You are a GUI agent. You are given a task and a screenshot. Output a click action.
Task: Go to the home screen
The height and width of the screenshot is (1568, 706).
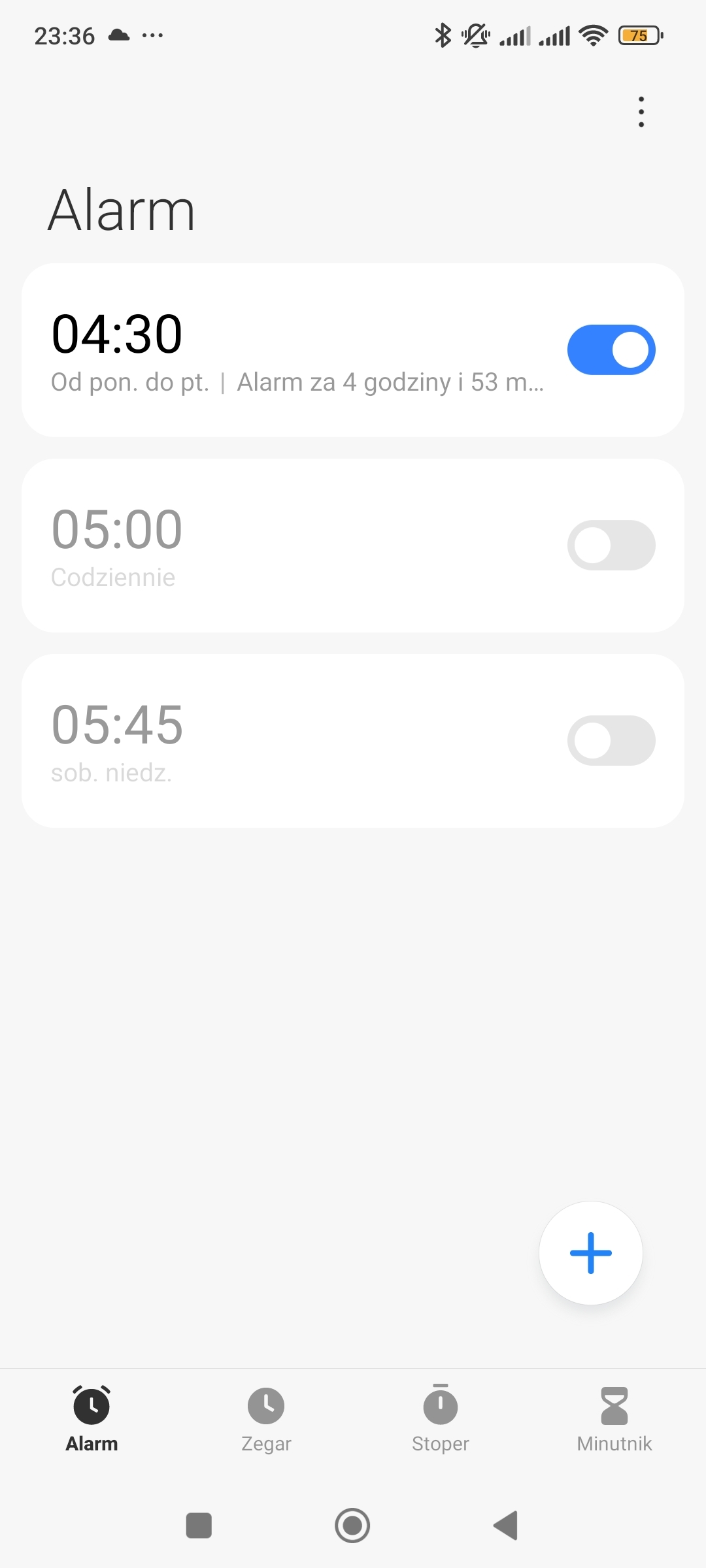point(352,1526)
